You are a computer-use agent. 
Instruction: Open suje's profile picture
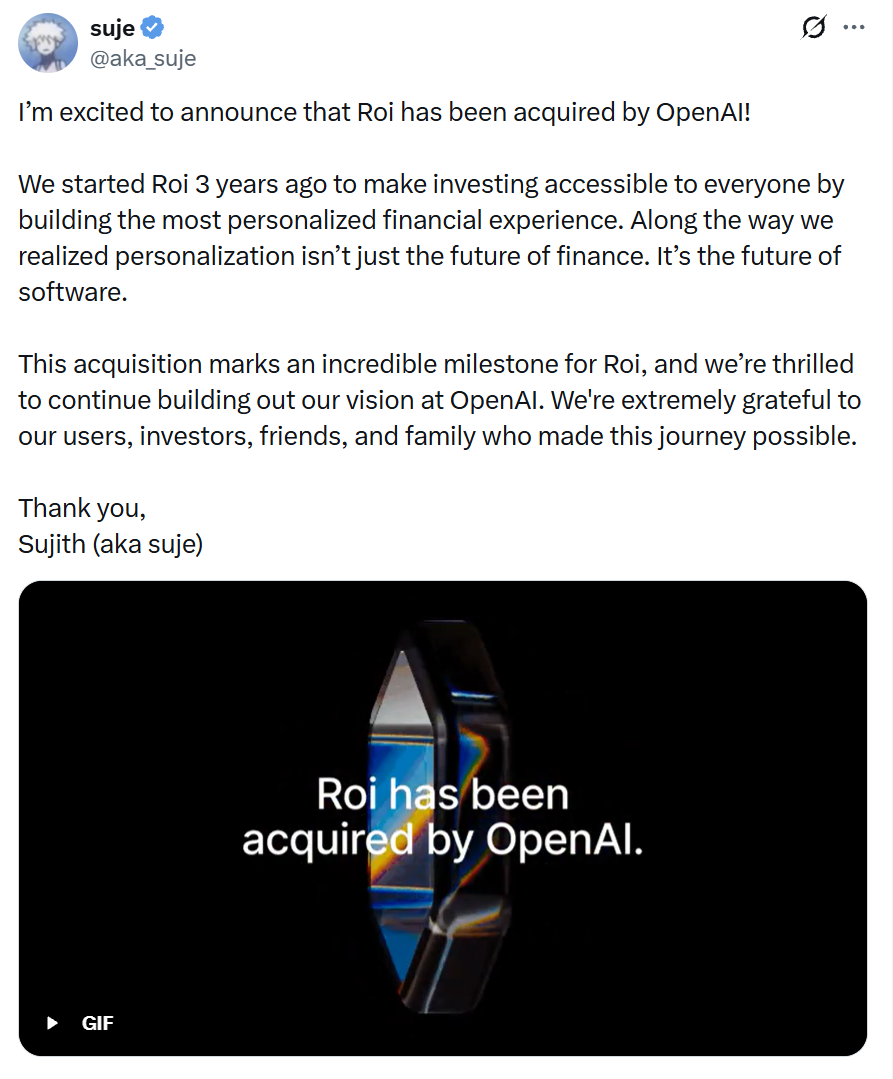tap(47, 42)
